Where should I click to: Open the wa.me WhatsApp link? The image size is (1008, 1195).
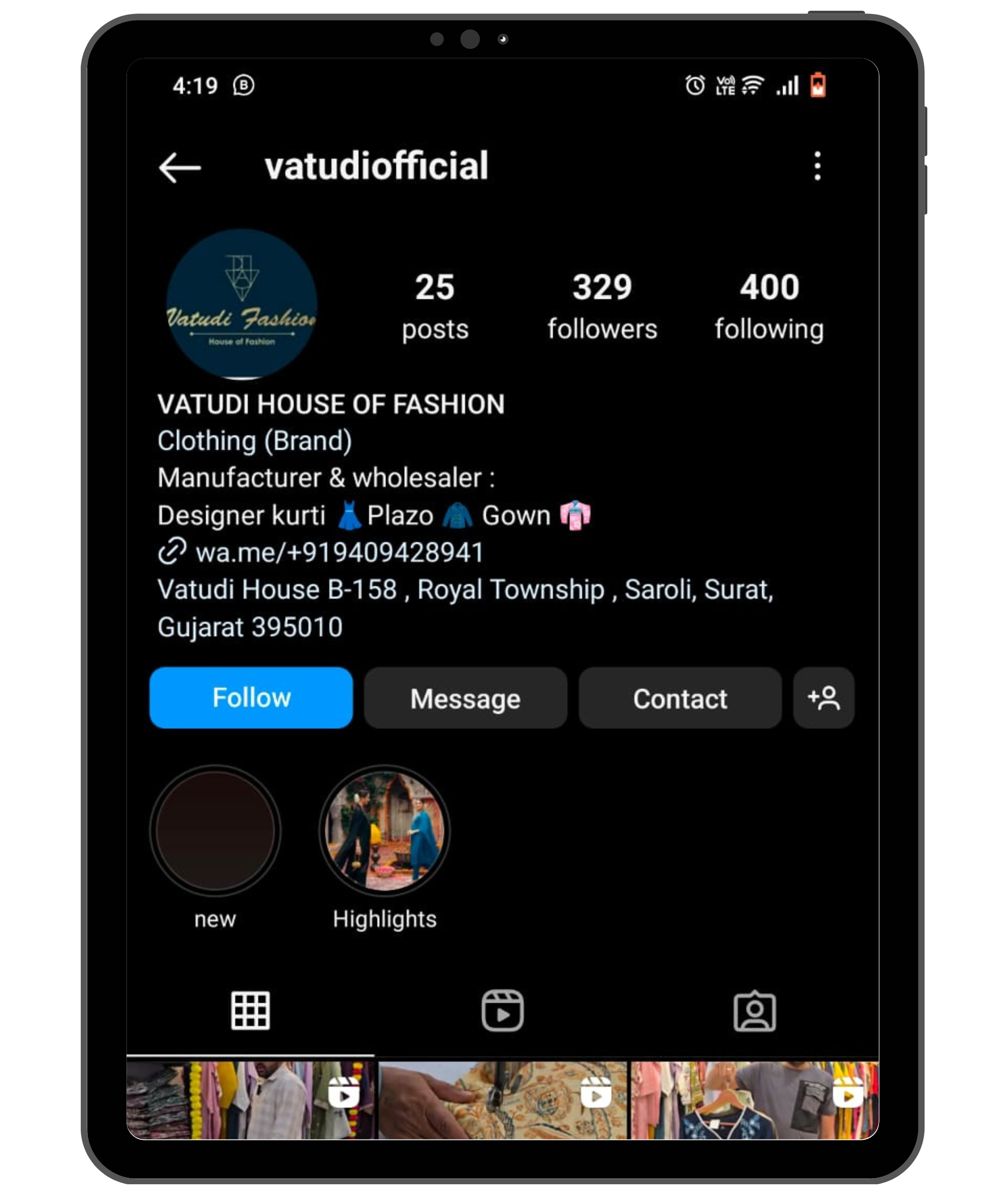click(339, 553)
